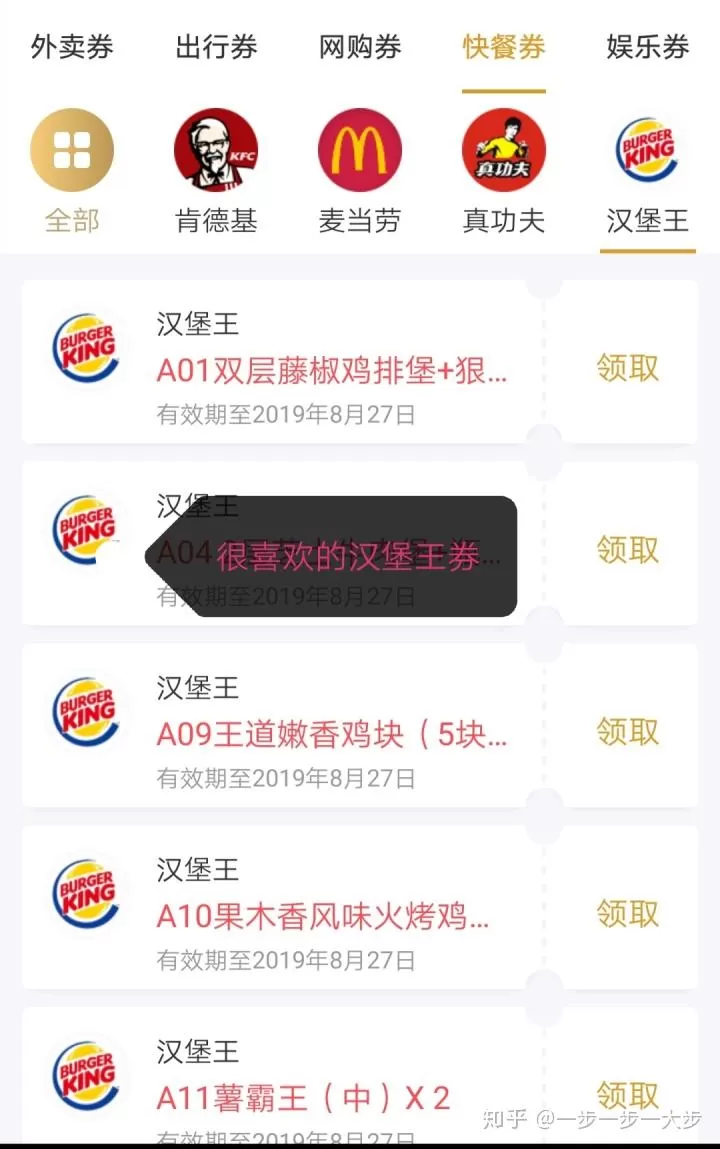This screenshot has height=1149, width=720.
Task: Switch to the 出行券 tab
Action: click(x=215, y=47)
